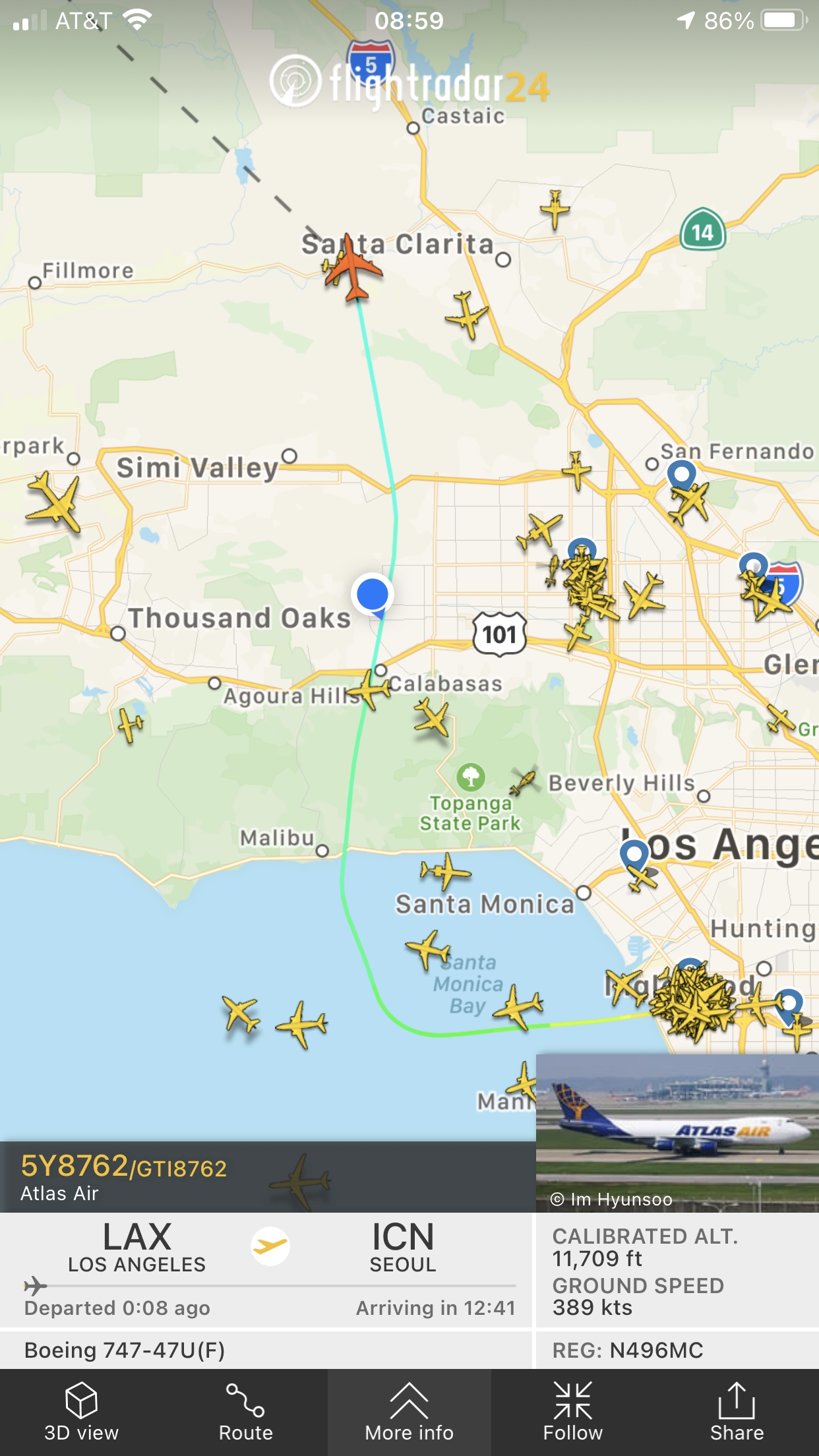Open the 3D view
The image size is (819, 1456).
tap(81, 1412)
